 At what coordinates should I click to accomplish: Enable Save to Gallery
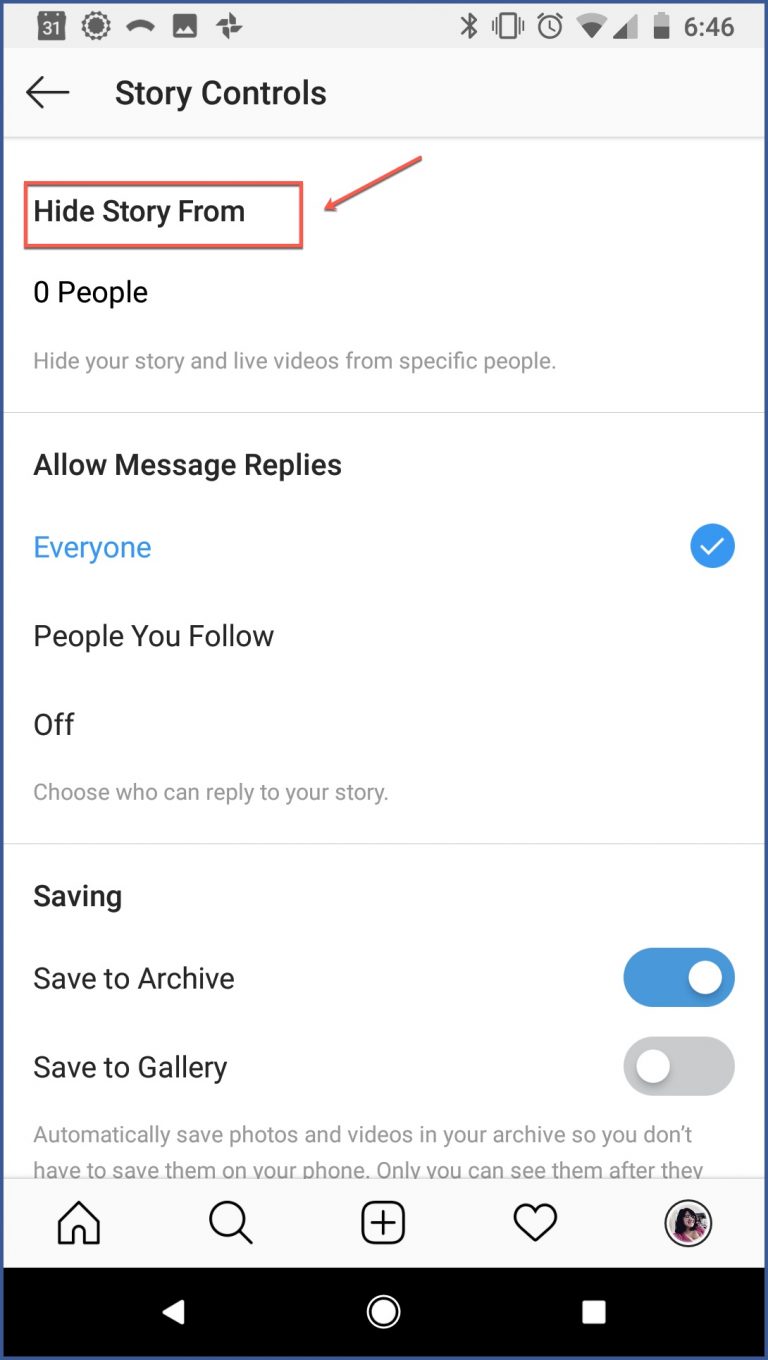[679, 1066]
